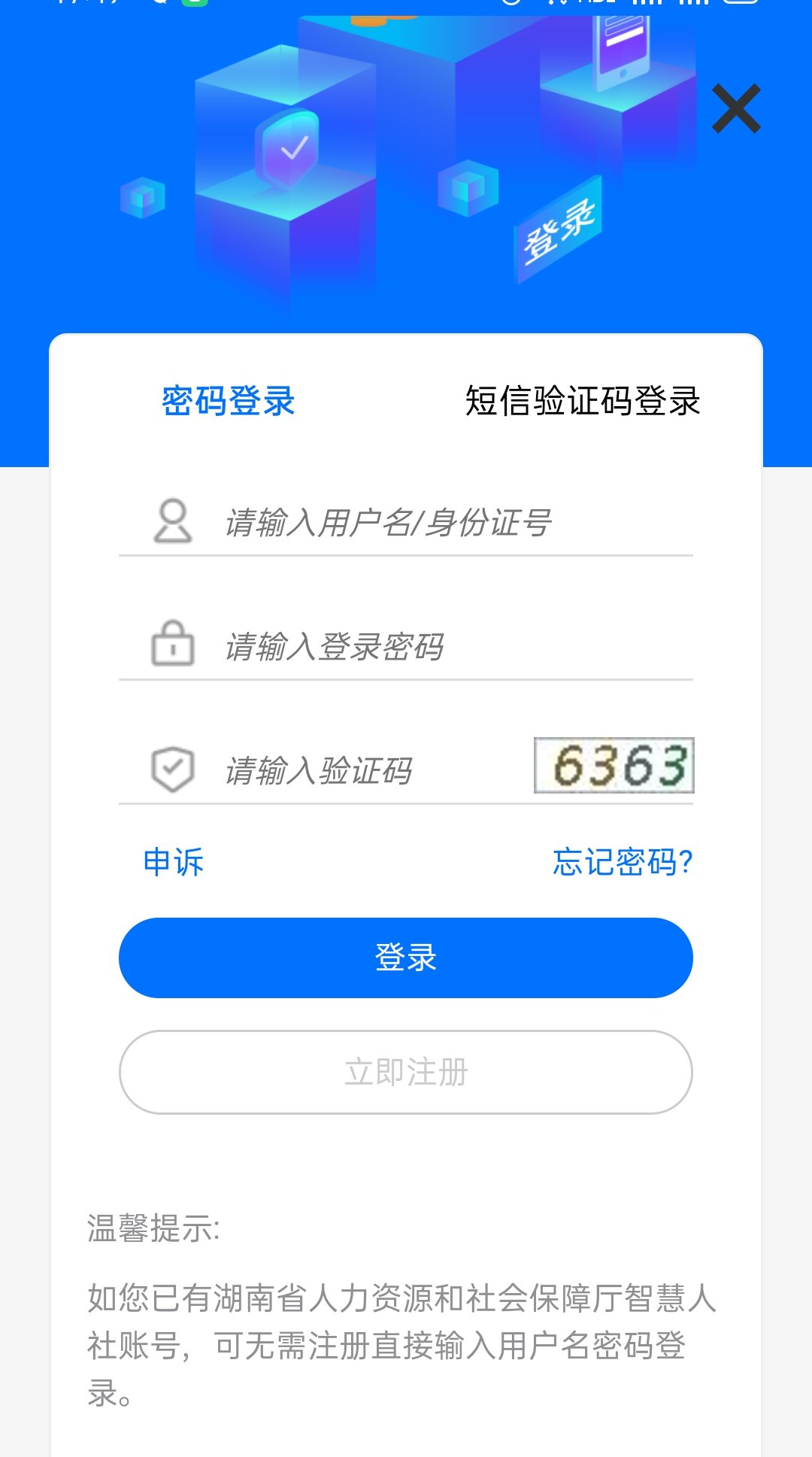Screen dimensions: 812x1457
Task: Select the 密码登录 tab
Action: pyautogui.click(x=228, y=401)
